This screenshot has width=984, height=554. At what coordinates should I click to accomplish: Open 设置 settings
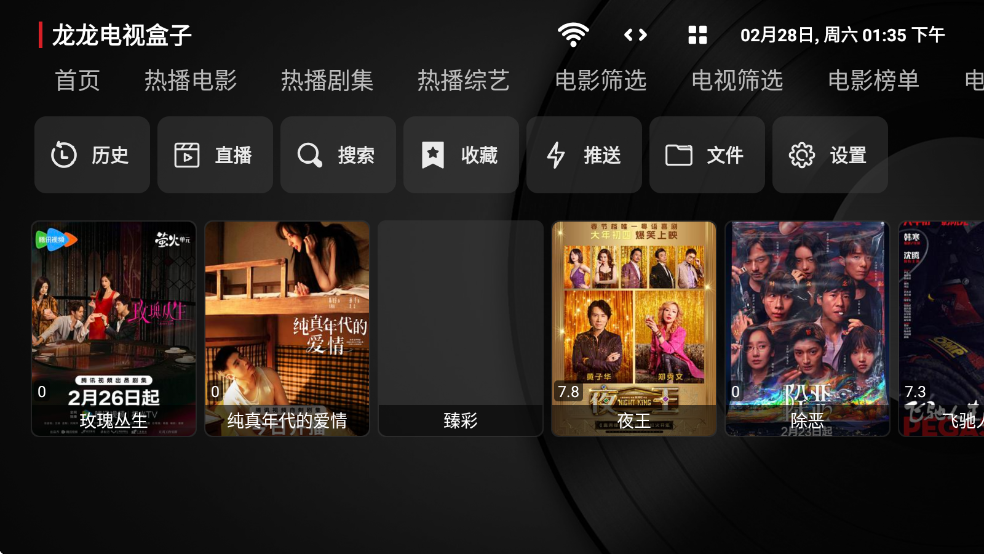830,155
